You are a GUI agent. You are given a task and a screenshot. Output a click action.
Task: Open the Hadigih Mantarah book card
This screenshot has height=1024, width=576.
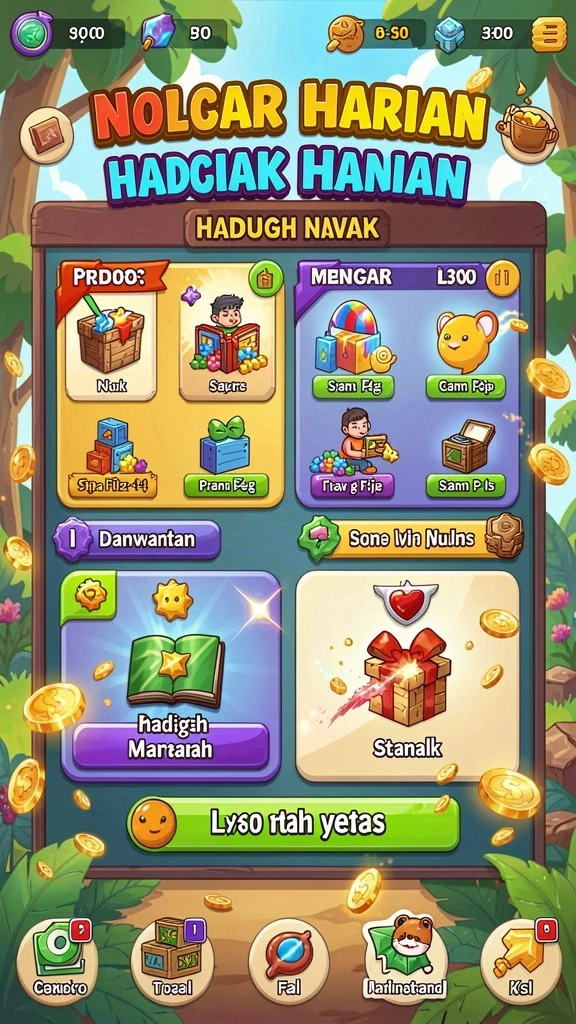(x=170, y=675)
